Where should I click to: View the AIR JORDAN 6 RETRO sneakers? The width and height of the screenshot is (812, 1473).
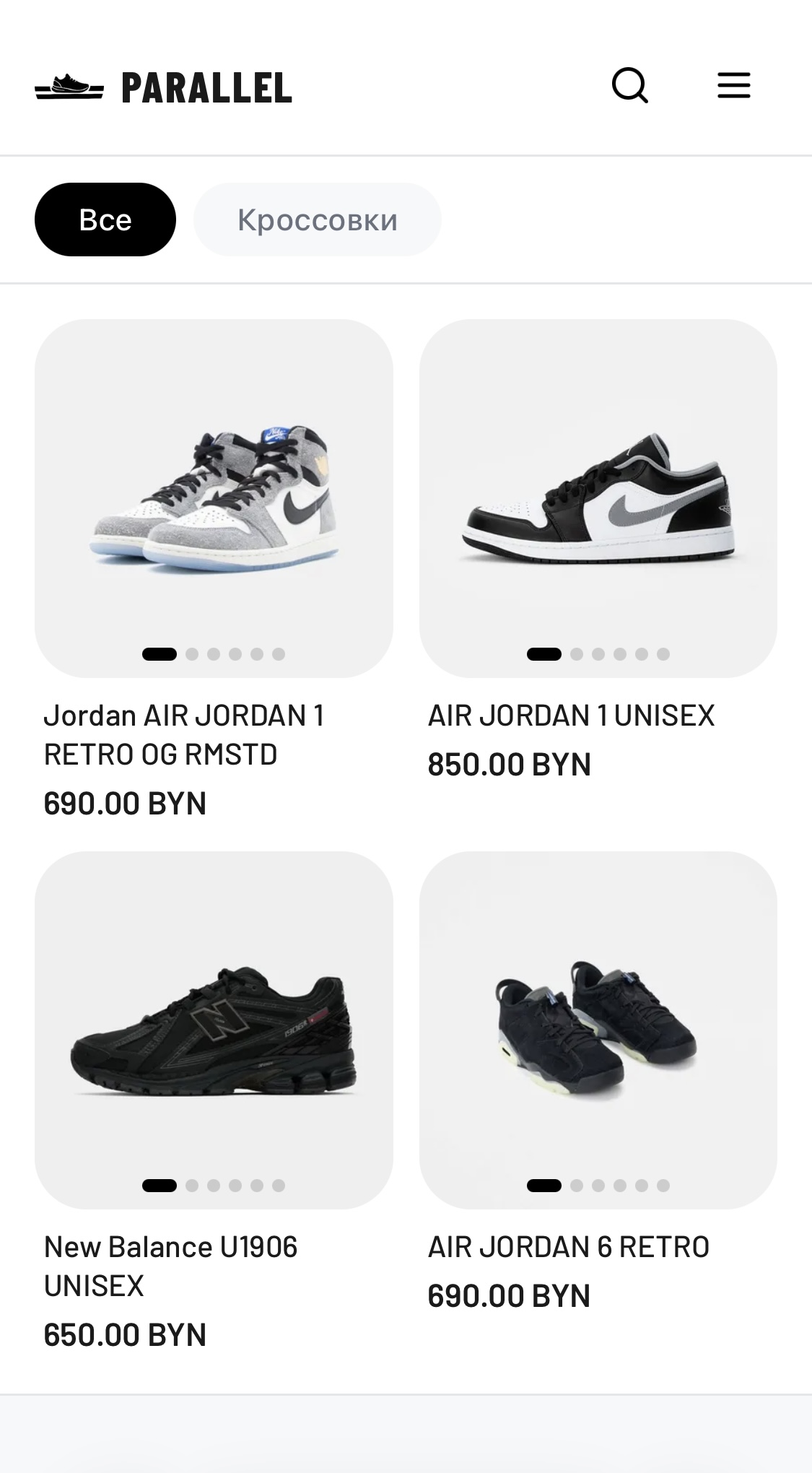pos(598,1030)
